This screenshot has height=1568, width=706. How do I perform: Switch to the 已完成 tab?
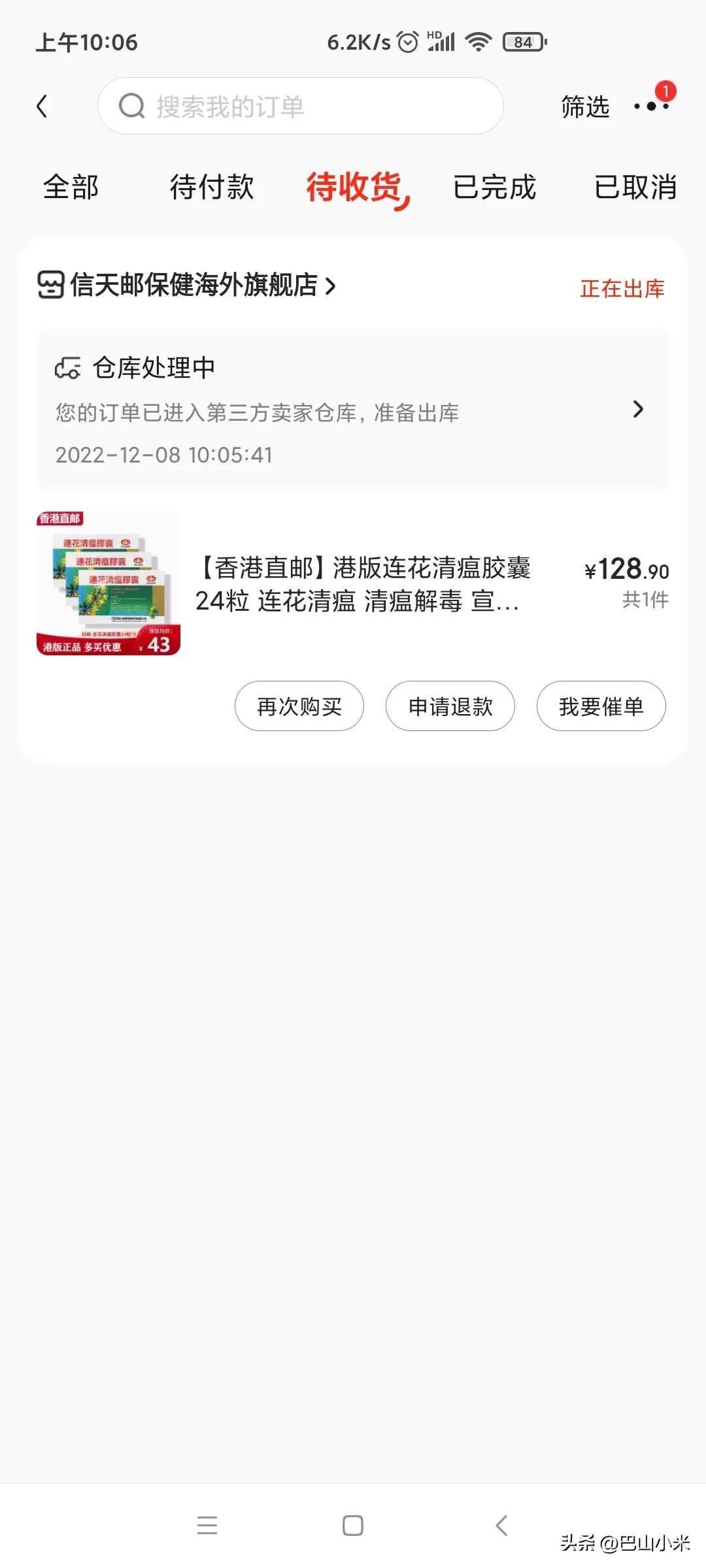495,188
